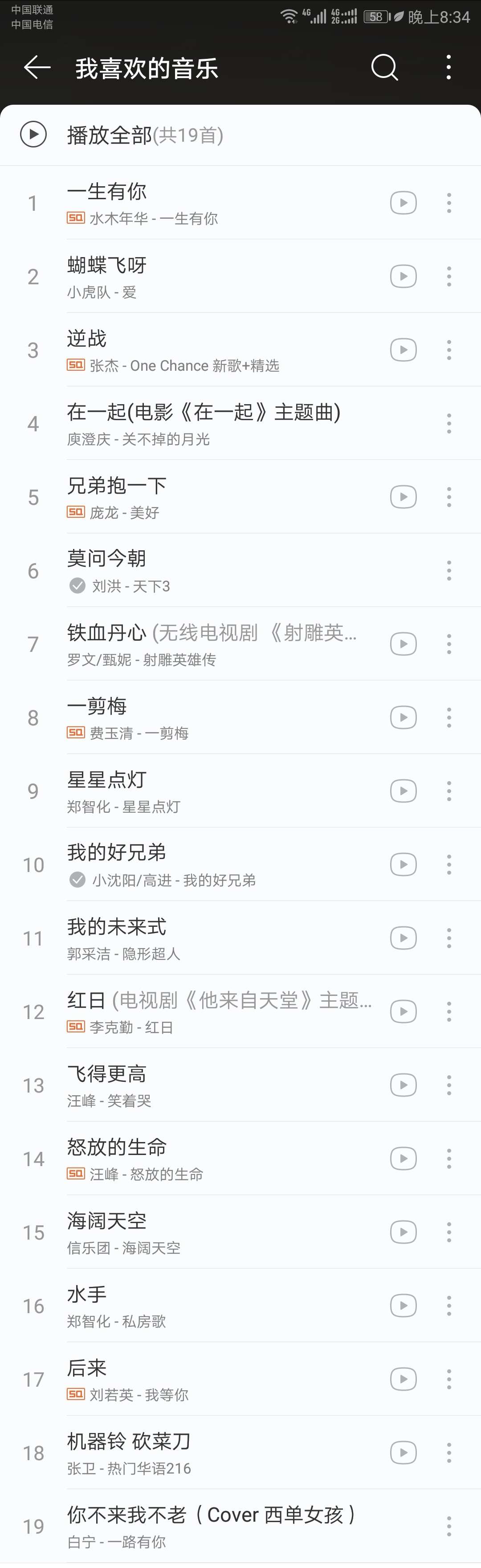Open search in the playlist

coord(384,67)
